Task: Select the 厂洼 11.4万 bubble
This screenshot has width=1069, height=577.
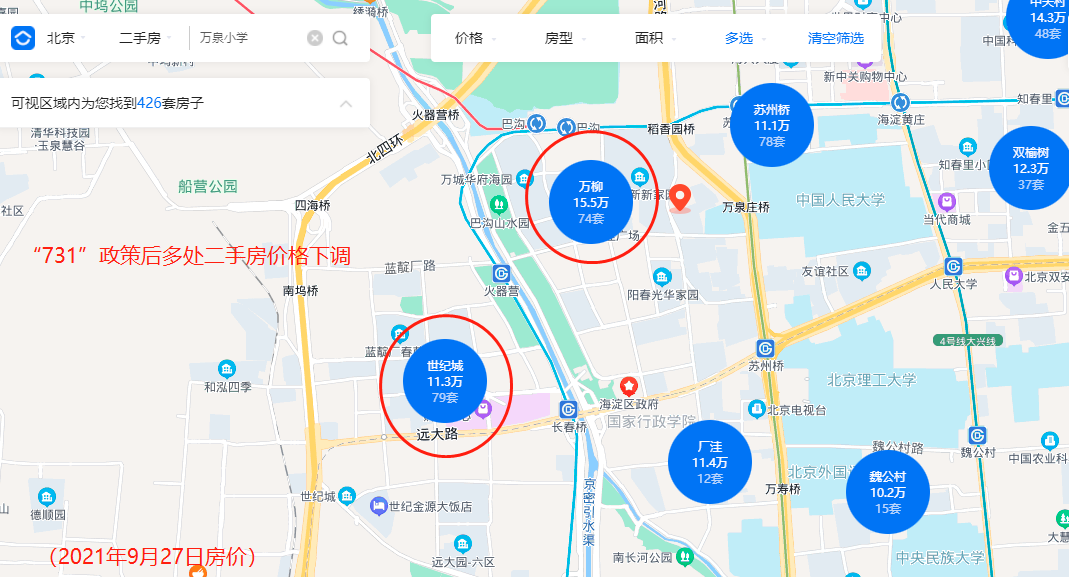Action: point(709,462)
